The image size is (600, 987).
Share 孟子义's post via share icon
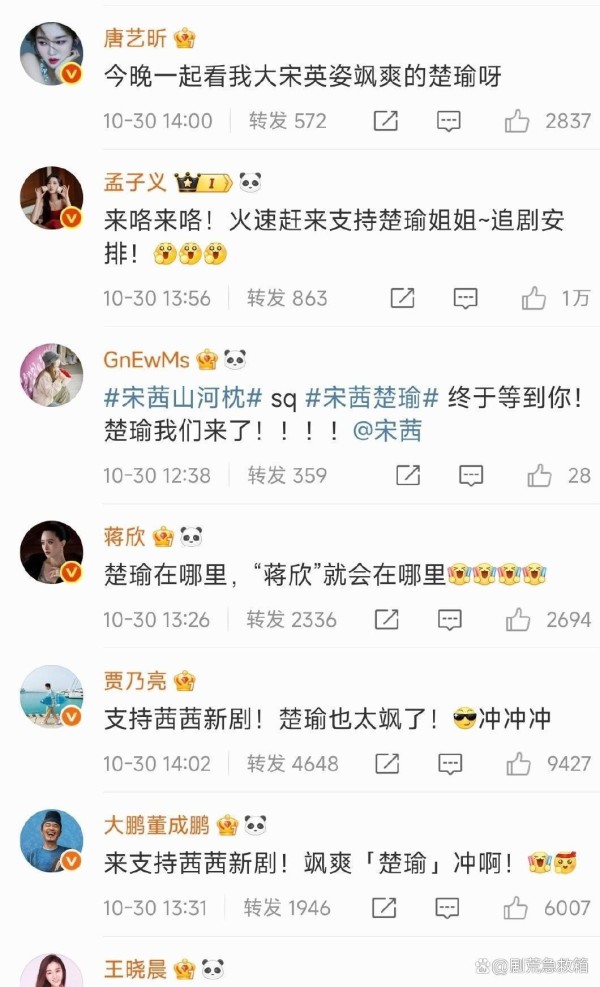coord(402,298)
